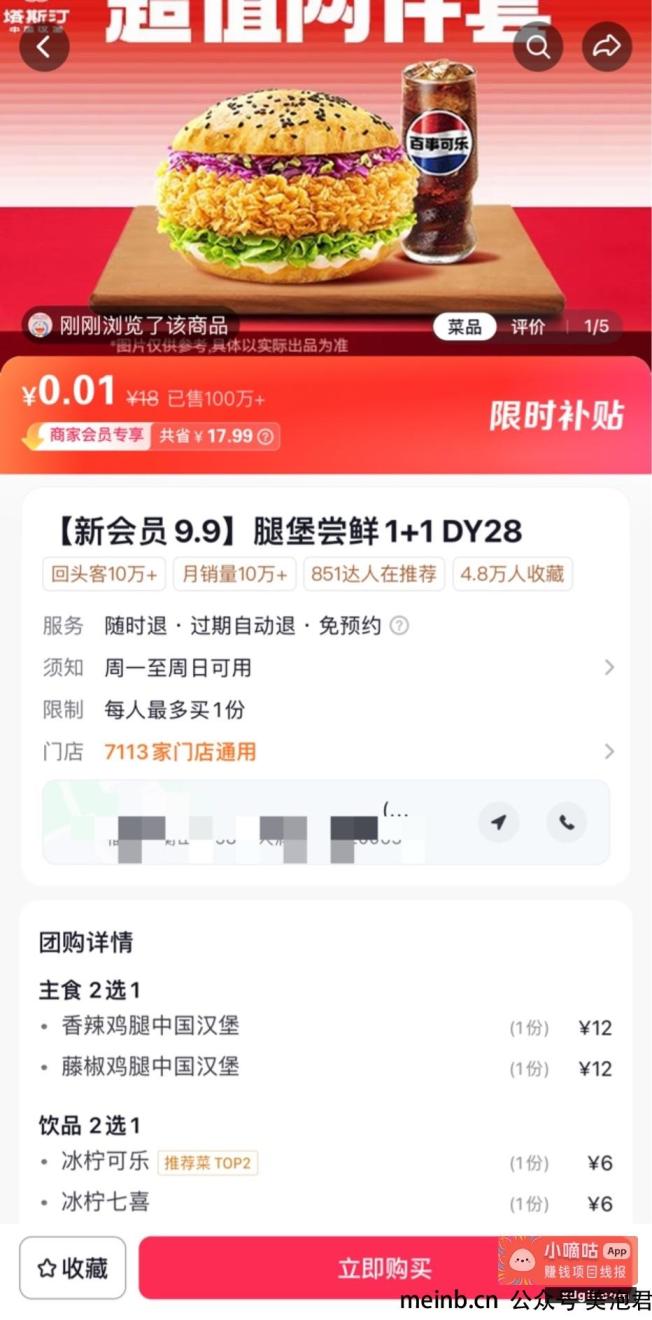This screenshot has width=652, height=1320.
Task: Open search from the top bar
Action: pyautogui.click(x=538, y=46)
